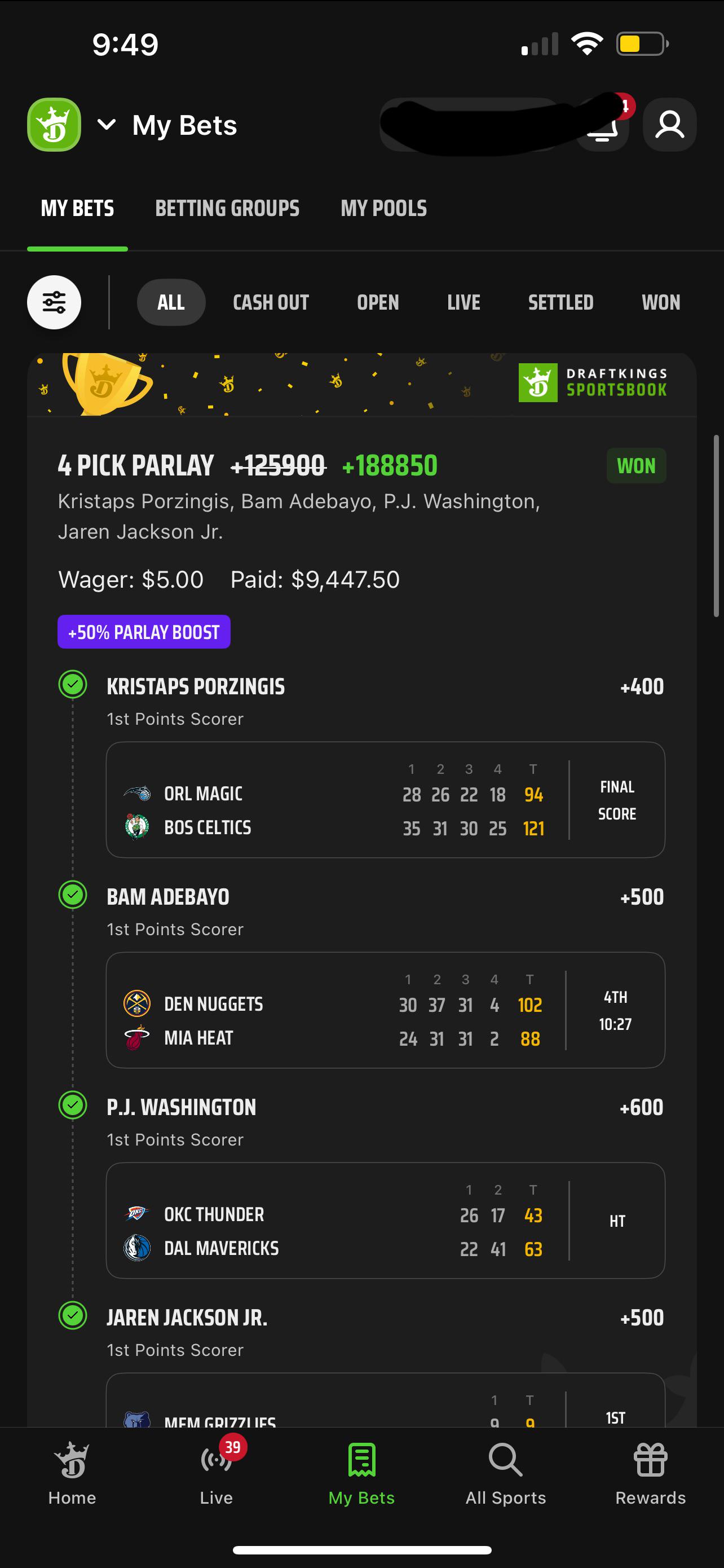The image size is (724, 1568).
Task: Open the ORL Magic vs BOS Celtics scorecard
Action: tap(385, 800)
